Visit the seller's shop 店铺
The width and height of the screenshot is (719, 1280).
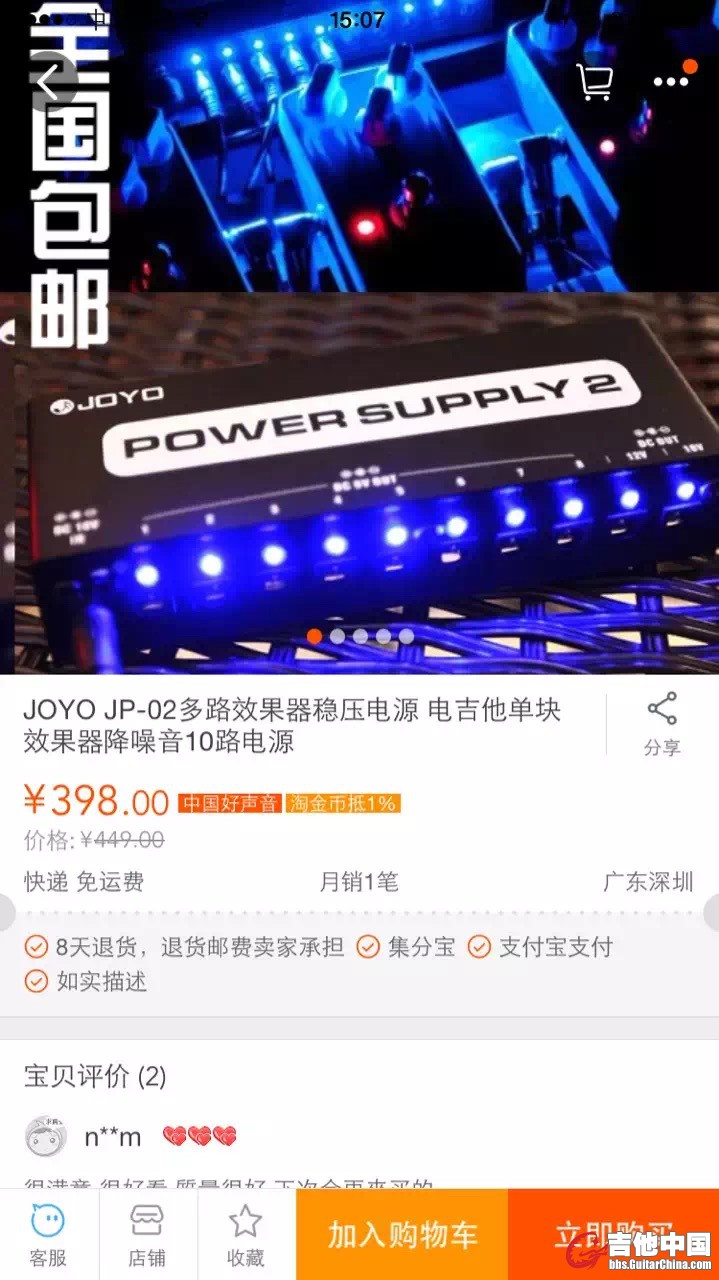coord(147,1234)
